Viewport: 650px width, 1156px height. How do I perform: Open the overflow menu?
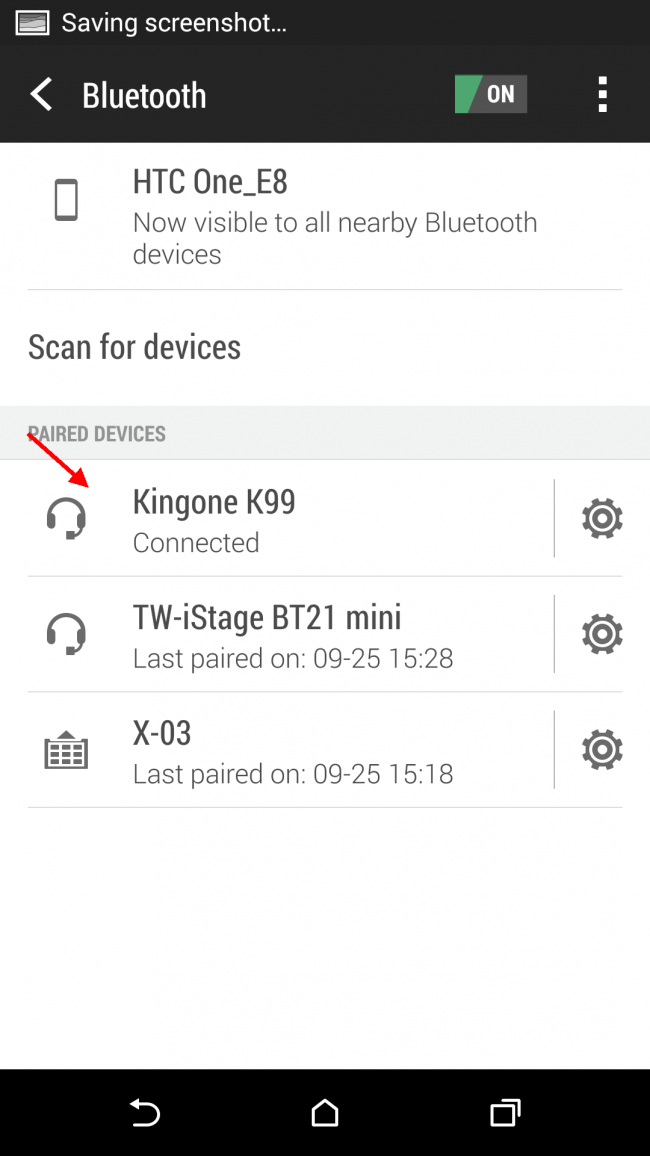(602, 95)
